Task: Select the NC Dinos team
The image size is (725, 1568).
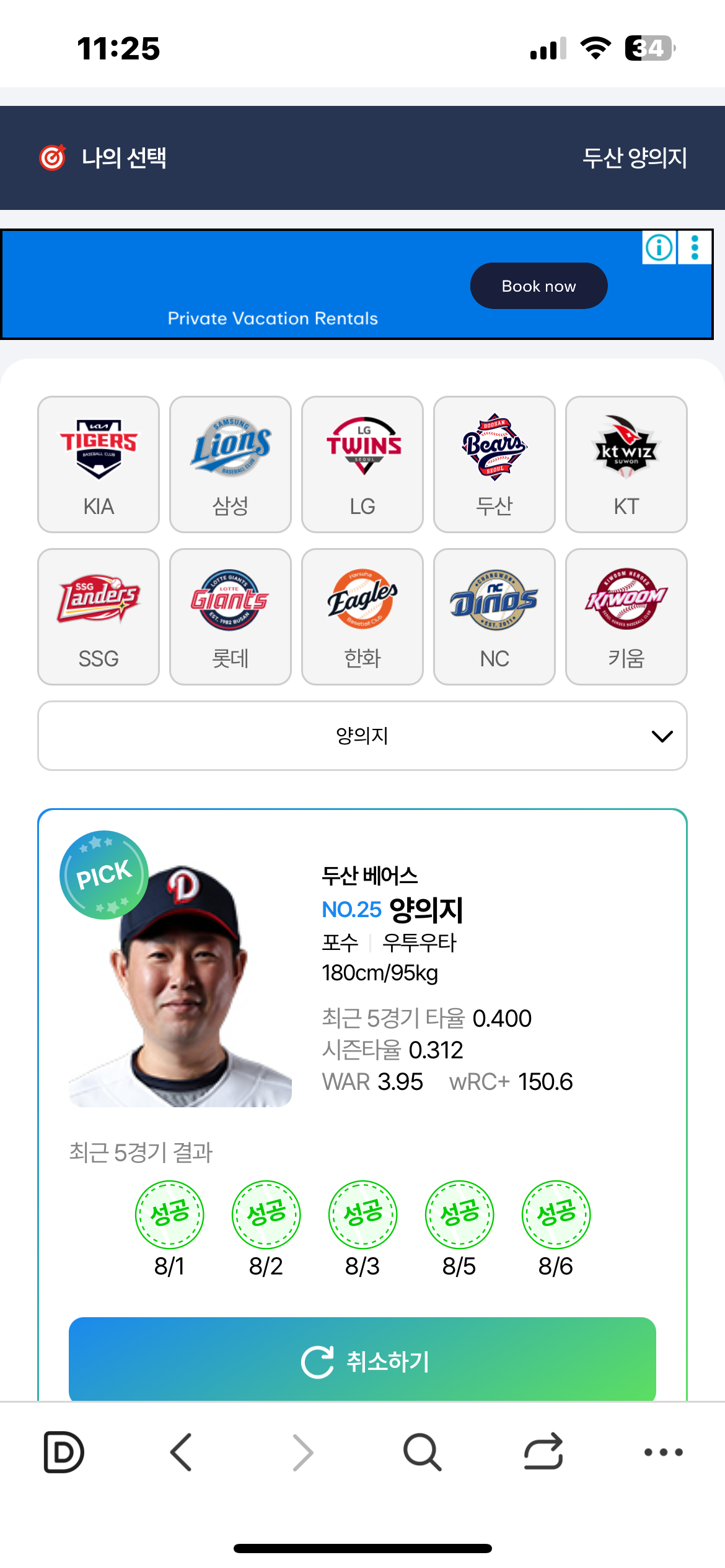Action: pos(494,617)
